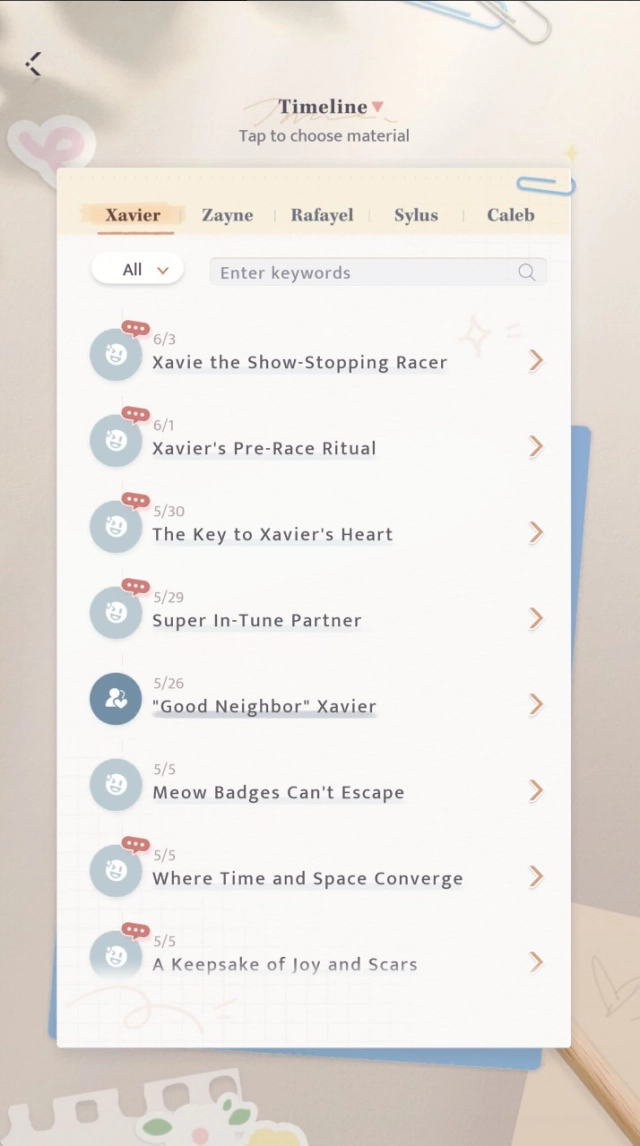The width and height of the screenshot is (640, 1146).
Task: Go back using the top-left arrow
Action: click(x=34, y=64)
